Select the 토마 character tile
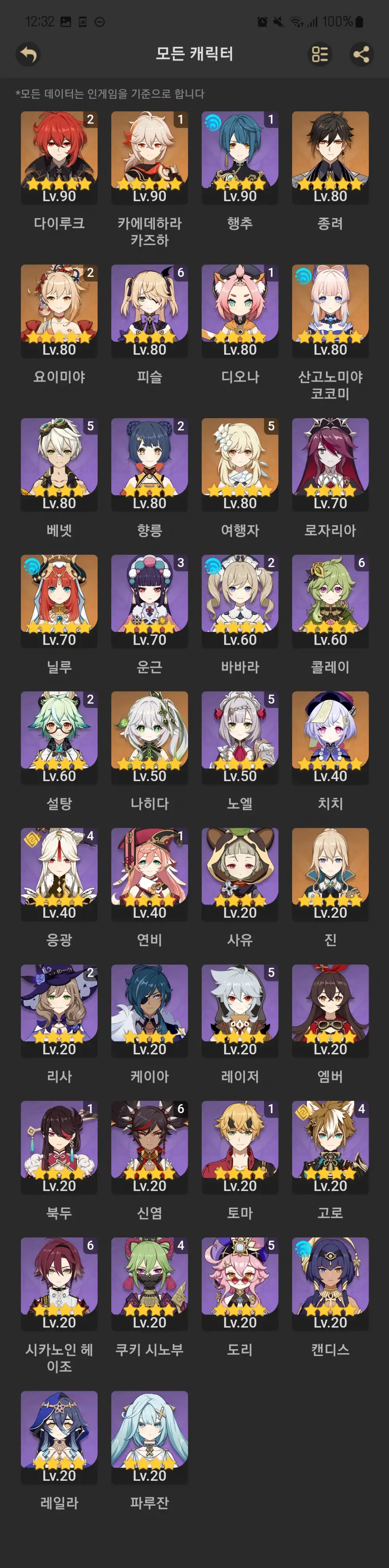This screenshot has width=389, height=1568. coord(240,1146)
